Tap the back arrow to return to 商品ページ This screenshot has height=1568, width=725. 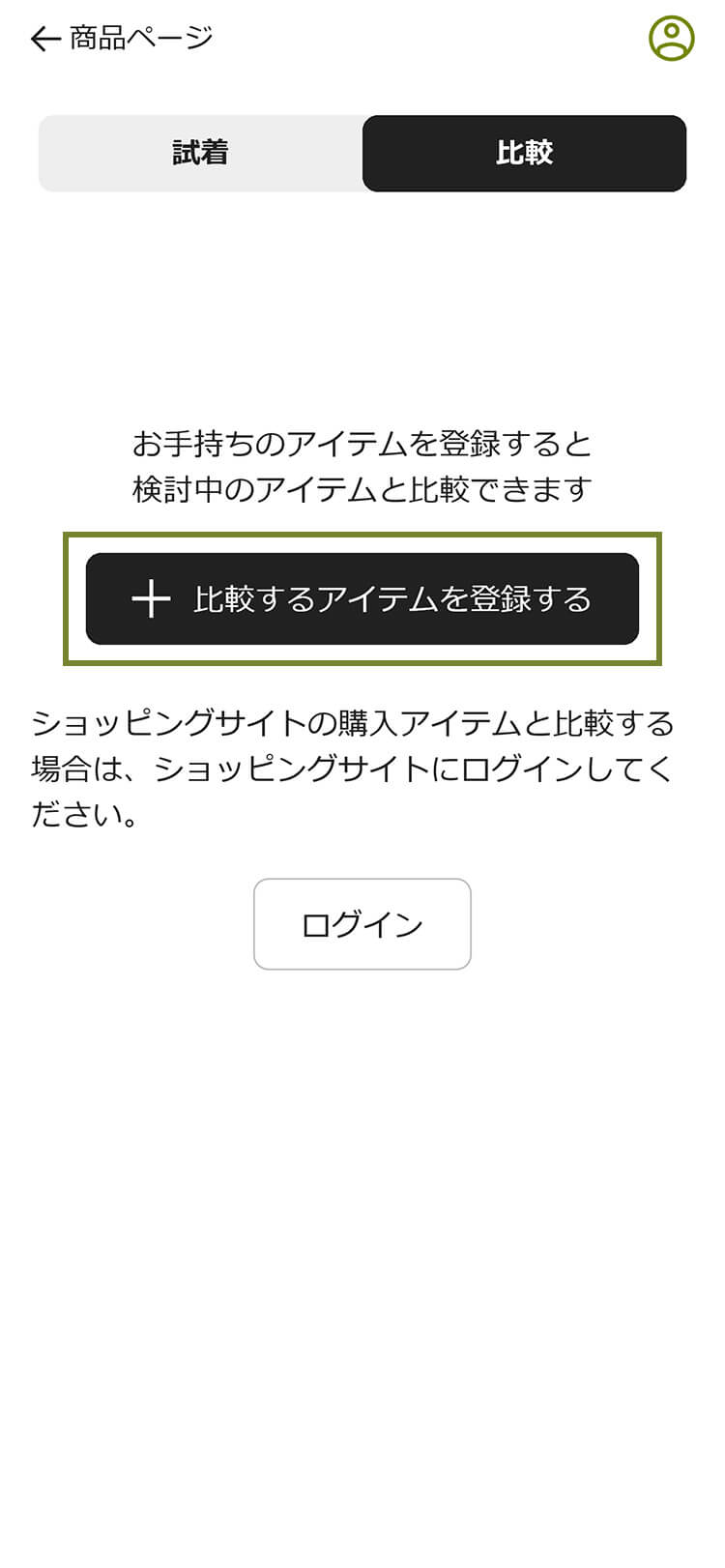tap(43, 39)
